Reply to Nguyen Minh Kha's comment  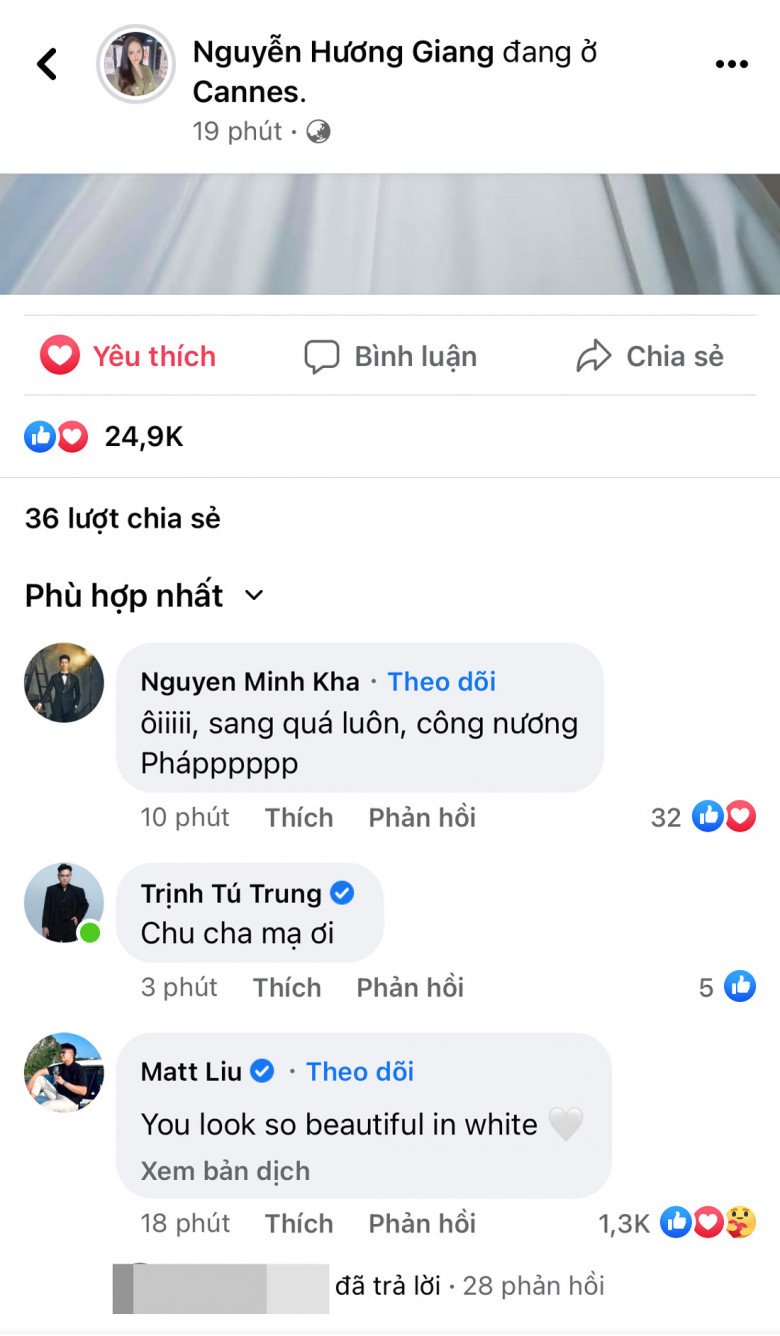click(x=422, y=817)
